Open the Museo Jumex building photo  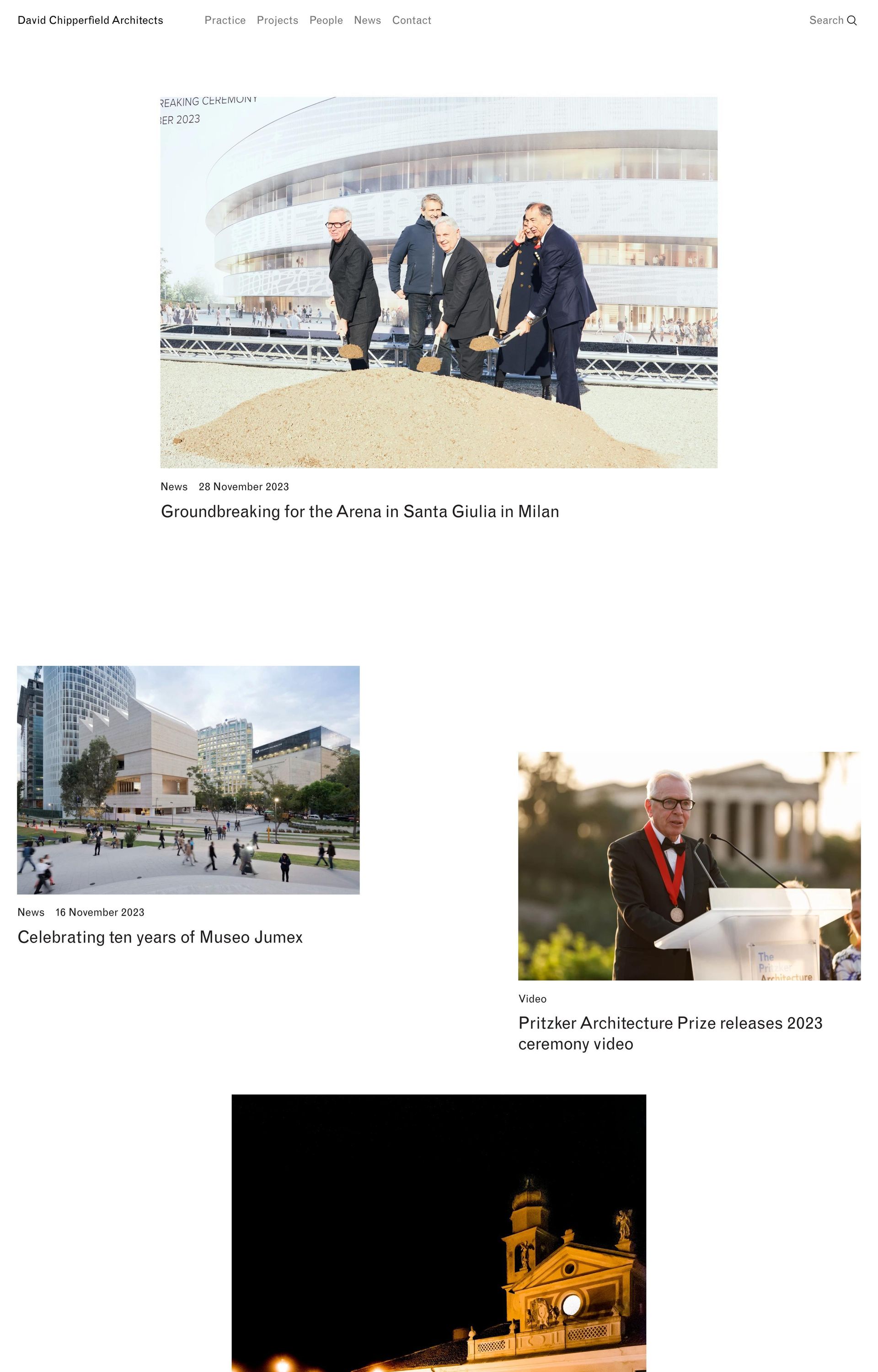[x=188, y=780]
